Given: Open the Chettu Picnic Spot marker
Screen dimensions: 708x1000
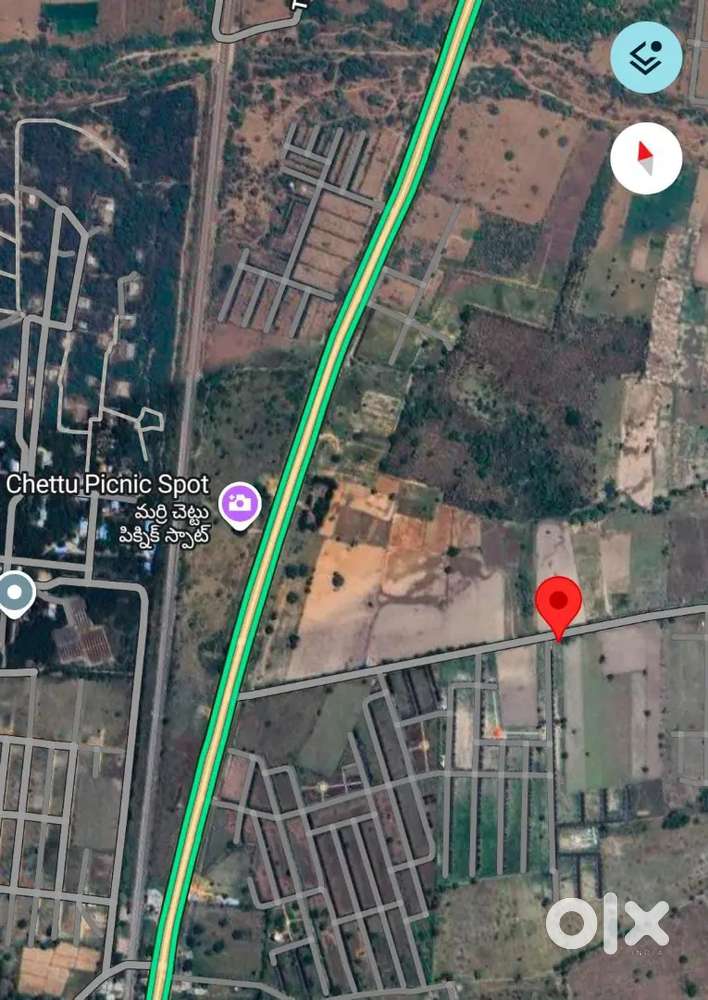Looking at the screenshot, I should [240, 506].
